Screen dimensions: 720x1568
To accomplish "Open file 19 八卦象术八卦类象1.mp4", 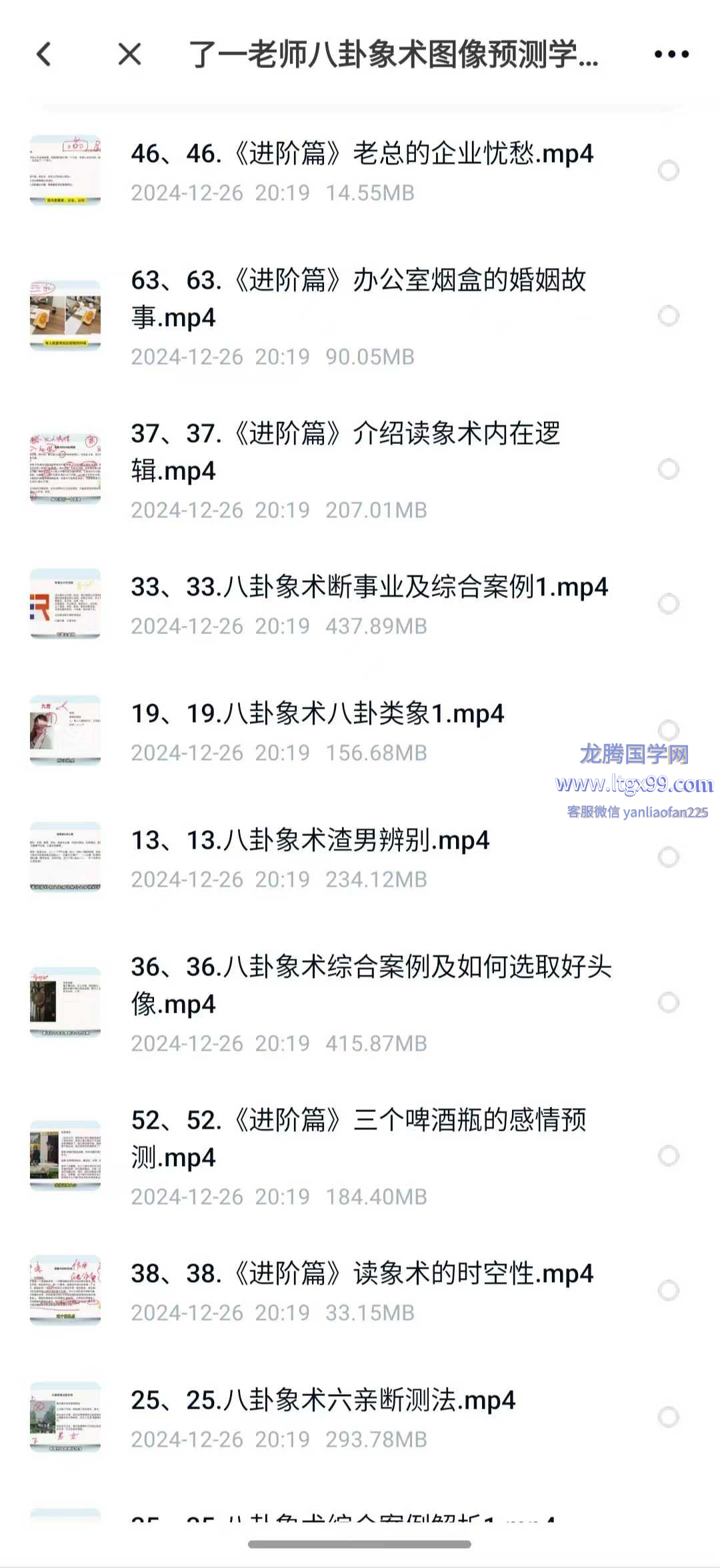I will [x=317, y=714].
